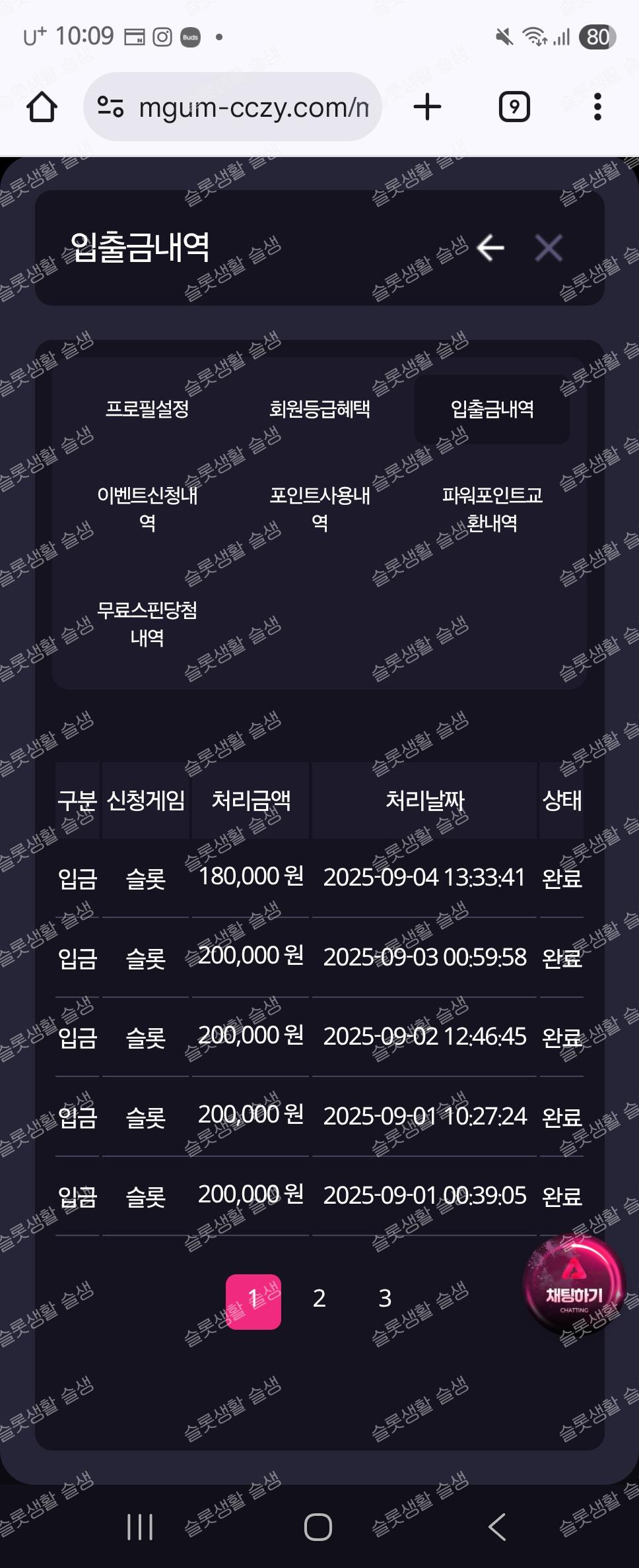Image resolution: width=639 pixels, height=1568 pixels.
Task: Tap the system back button
Action: 497,1526
